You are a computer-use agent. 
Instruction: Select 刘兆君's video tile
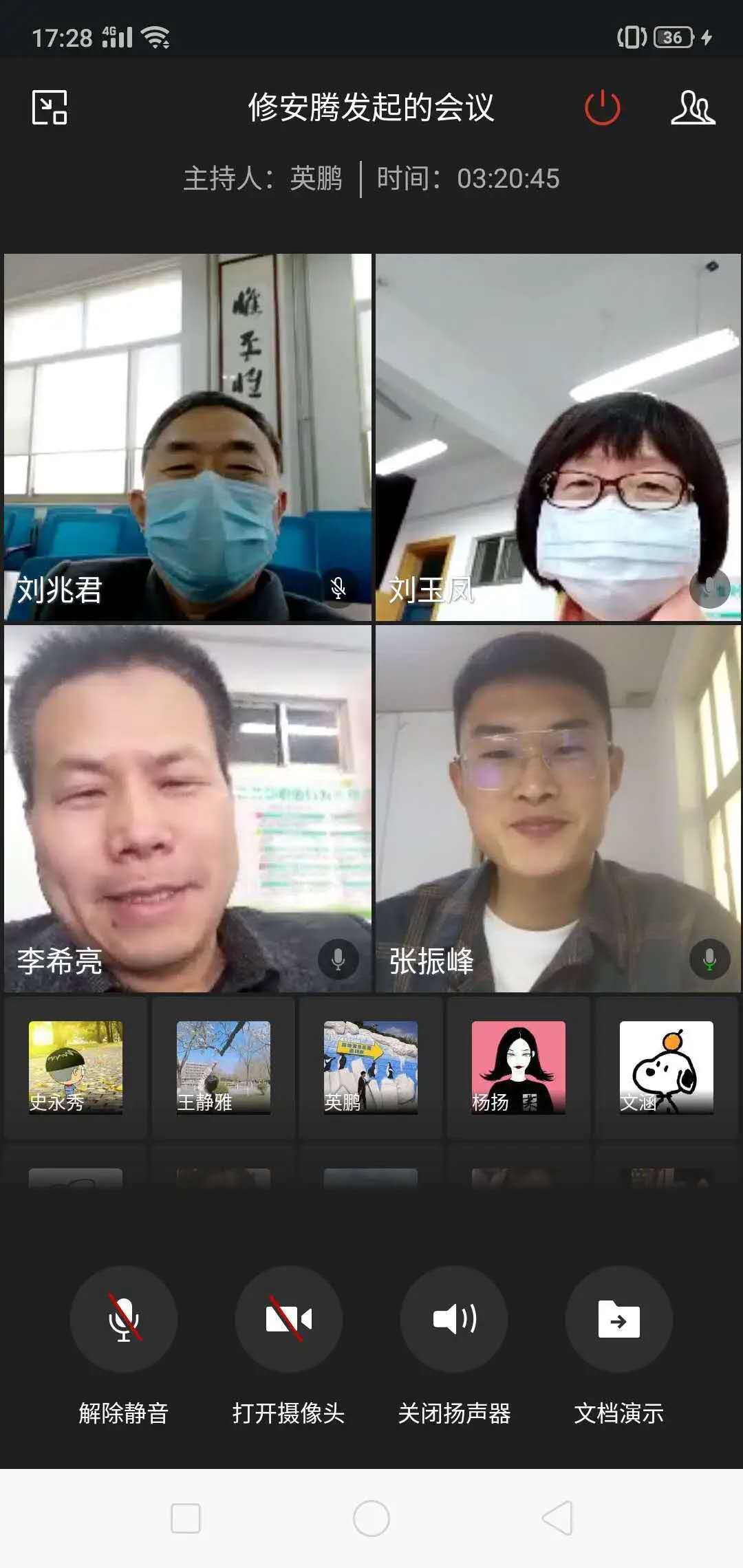point(187,437)
